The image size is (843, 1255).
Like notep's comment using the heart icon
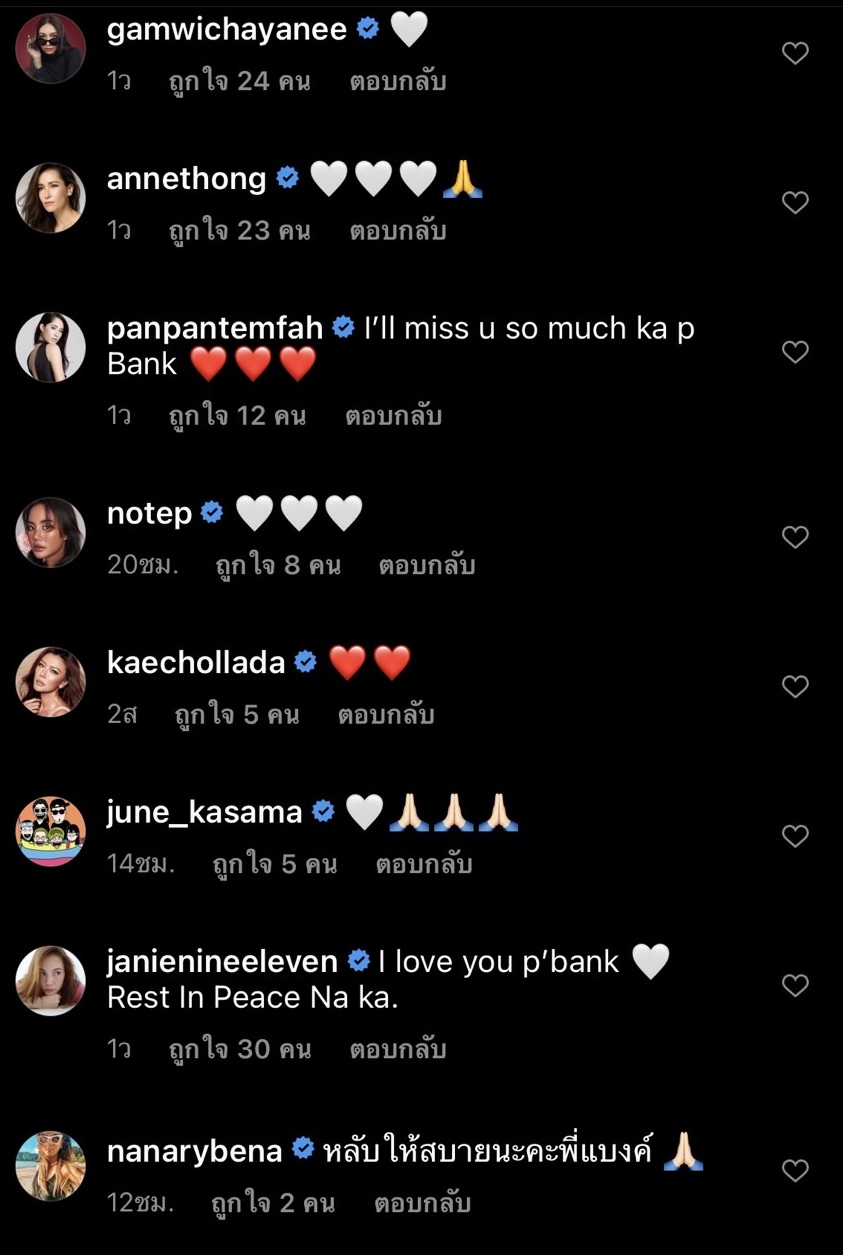click(x=795, y=537)
